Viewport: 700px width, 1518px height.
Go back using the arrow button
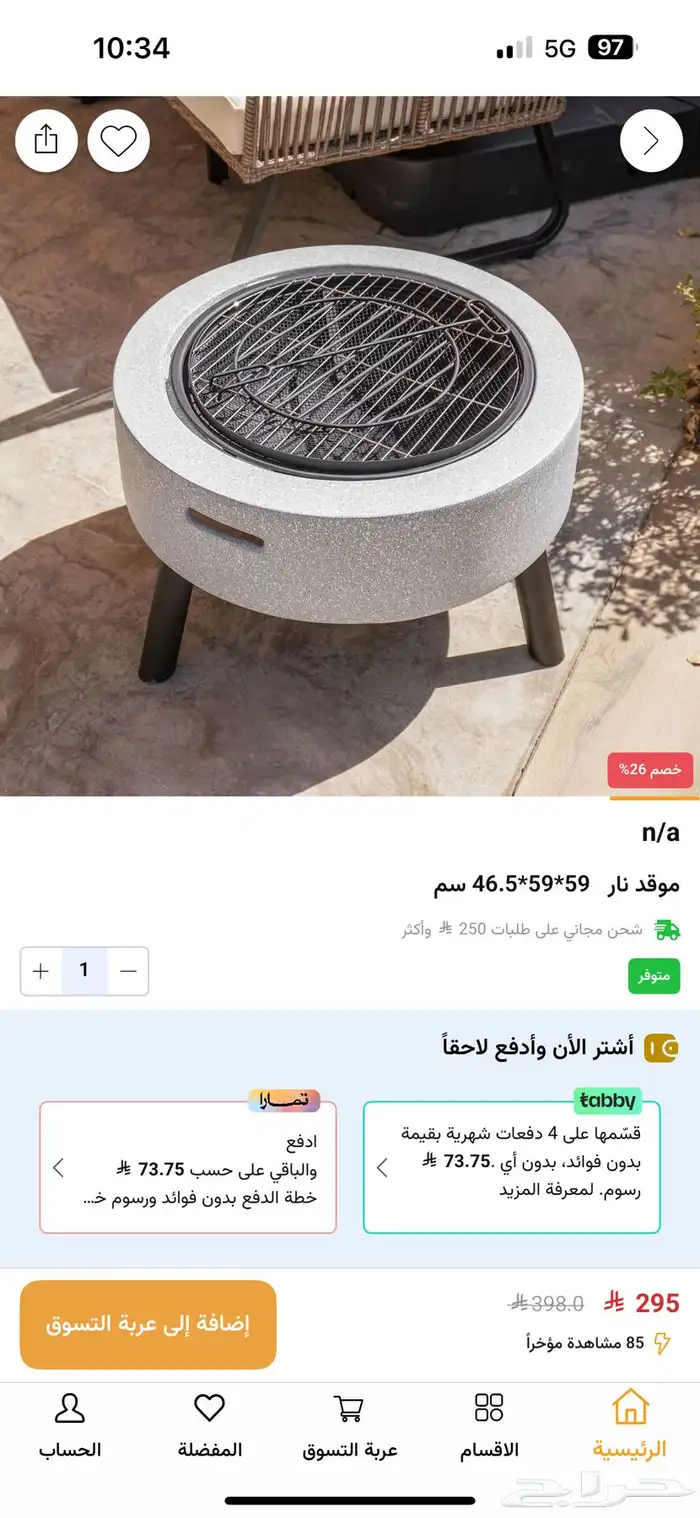click(x=651, y=141)
